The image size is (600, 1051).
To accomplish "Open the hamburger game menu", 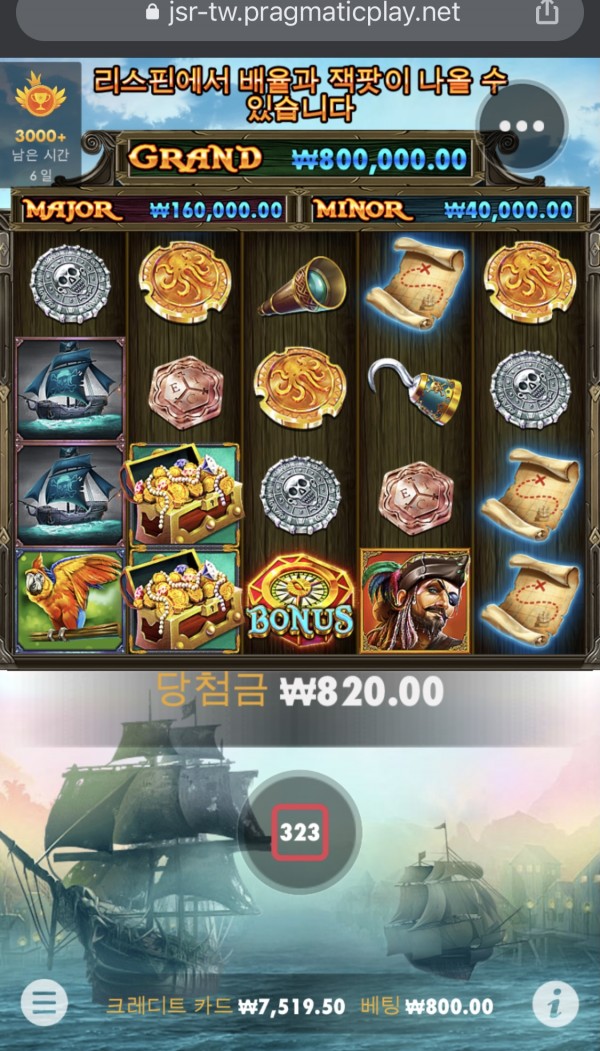I will pyautogui.click(x=44, y=1001).
